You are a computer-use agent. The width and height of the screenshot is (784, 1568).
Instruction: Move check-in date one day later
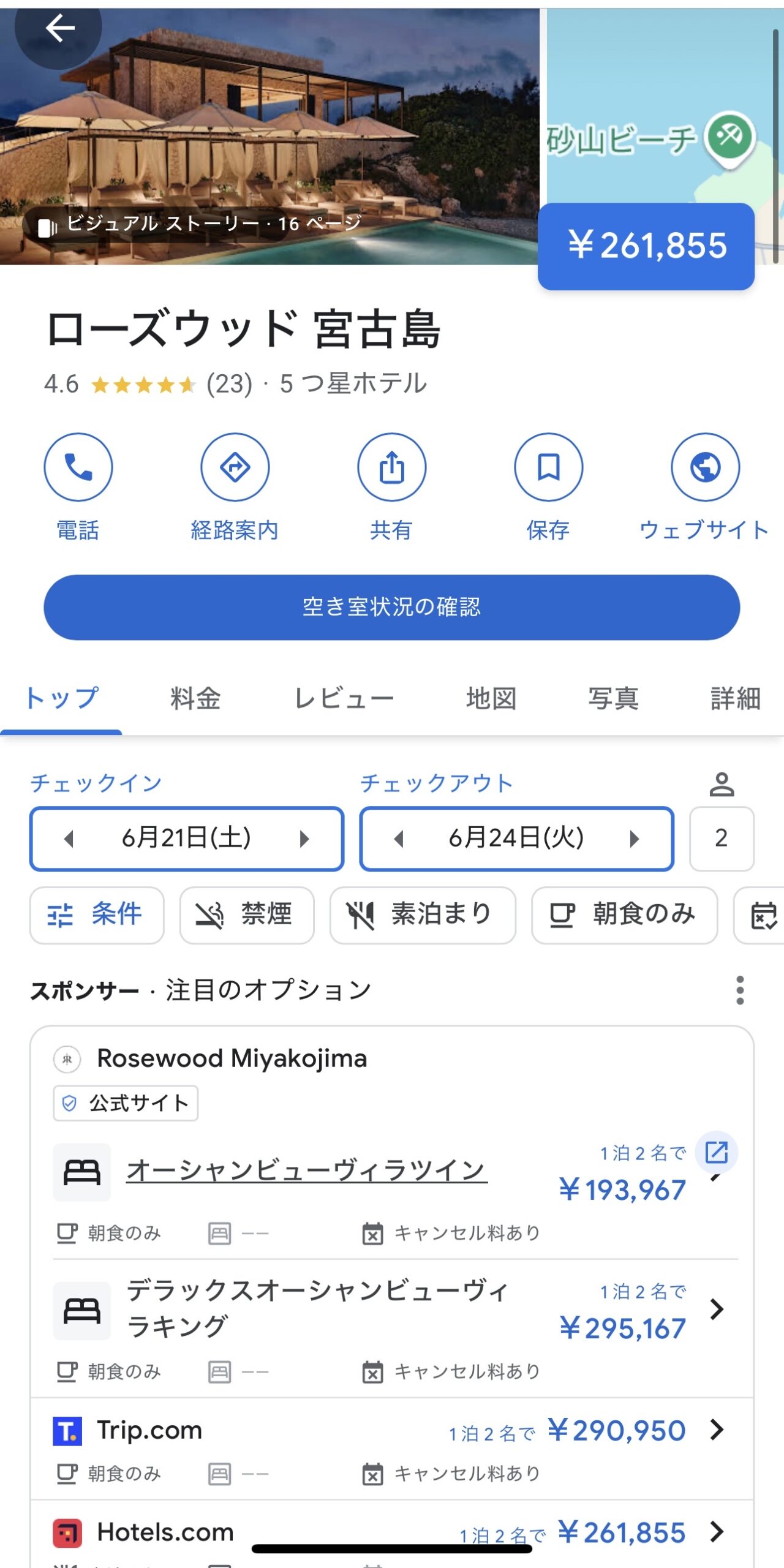304,839
